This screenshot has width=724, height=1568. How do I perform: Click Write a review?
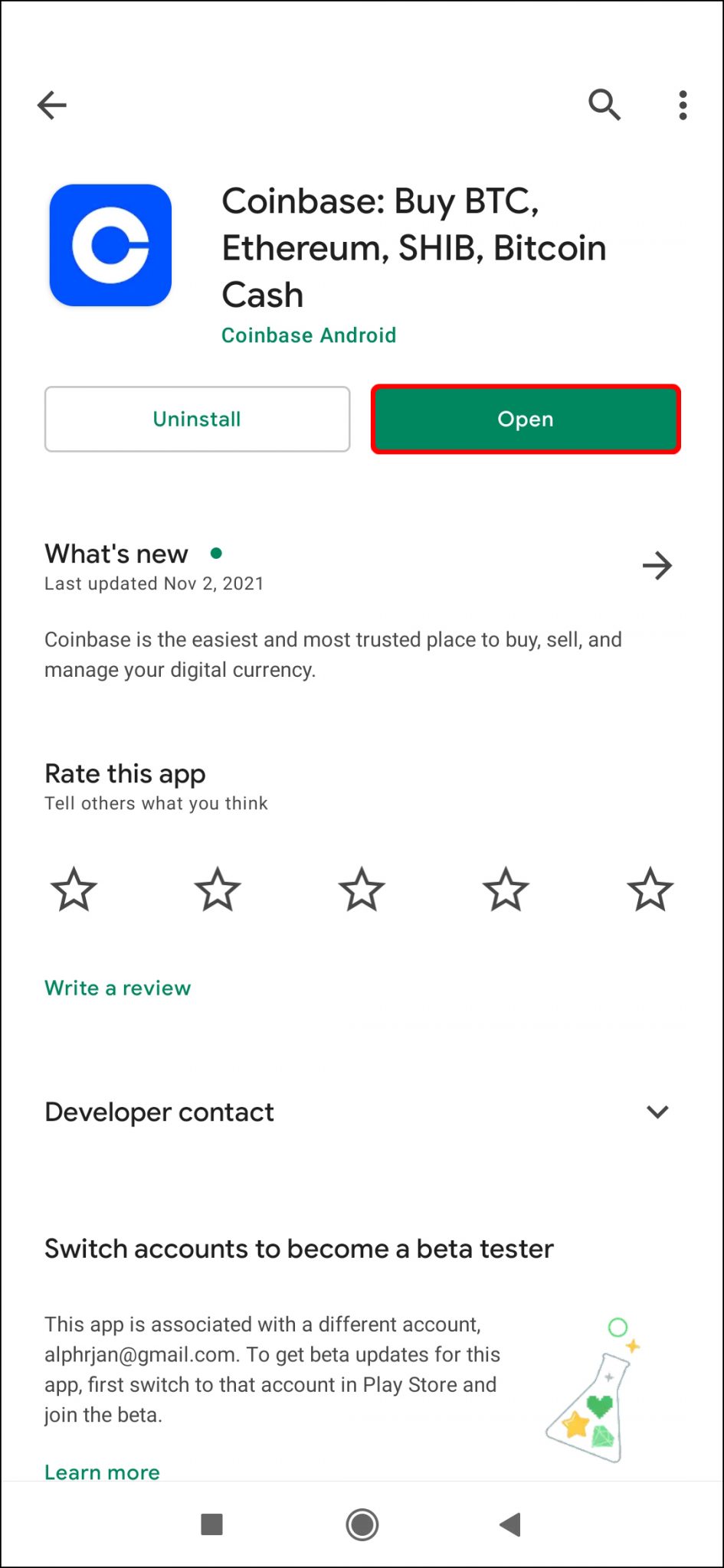pyautogui.click(x=116, y=988)
